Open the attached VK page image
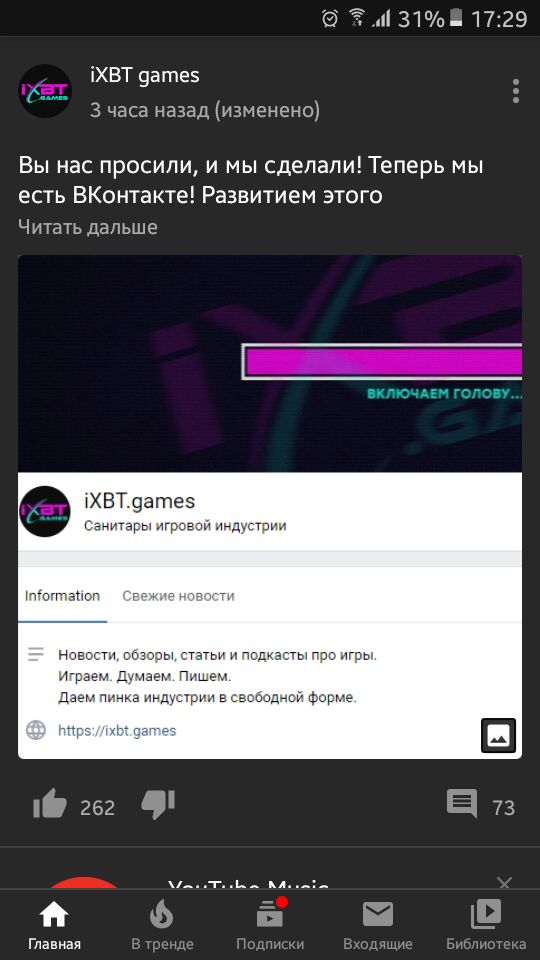 pos(270,507)
